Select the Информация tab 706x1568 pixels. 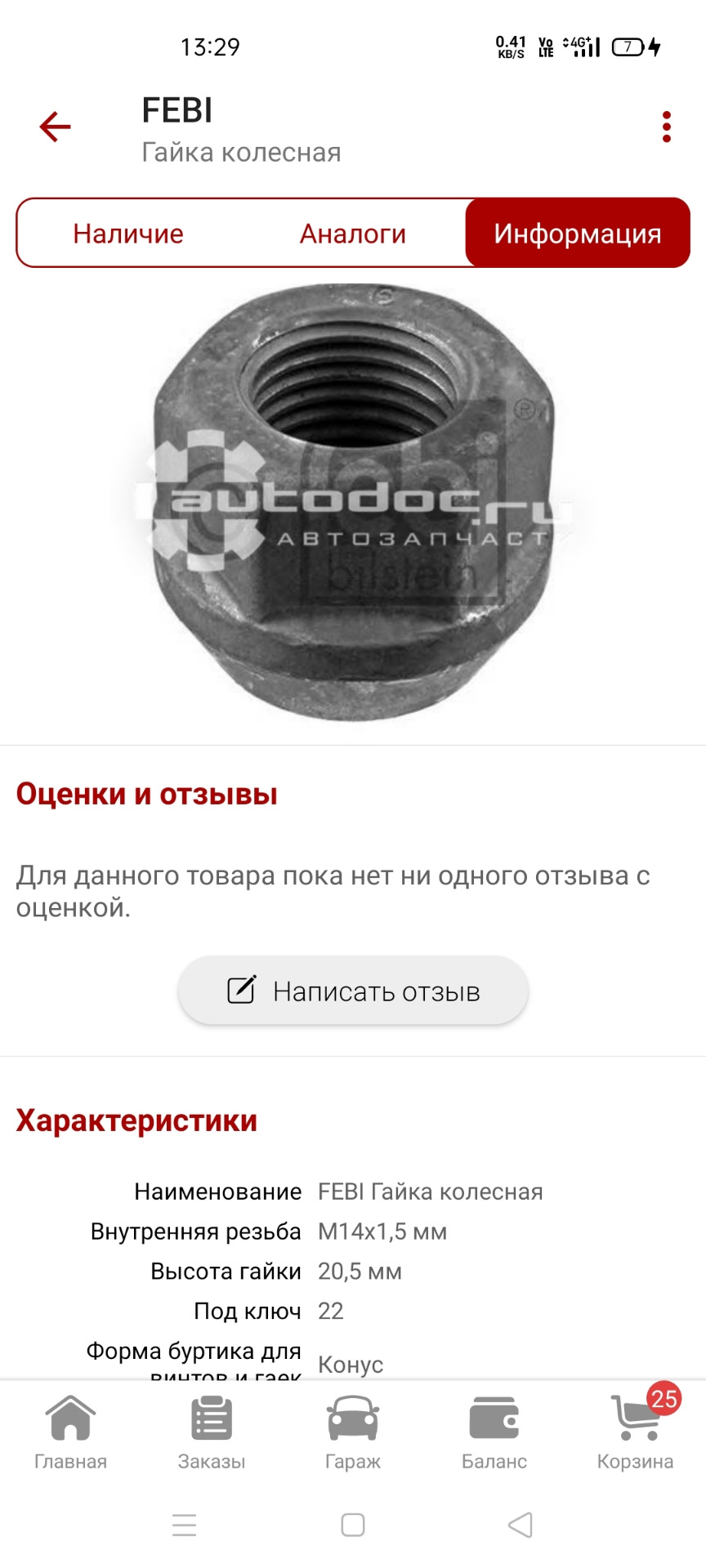pos(577,234)
